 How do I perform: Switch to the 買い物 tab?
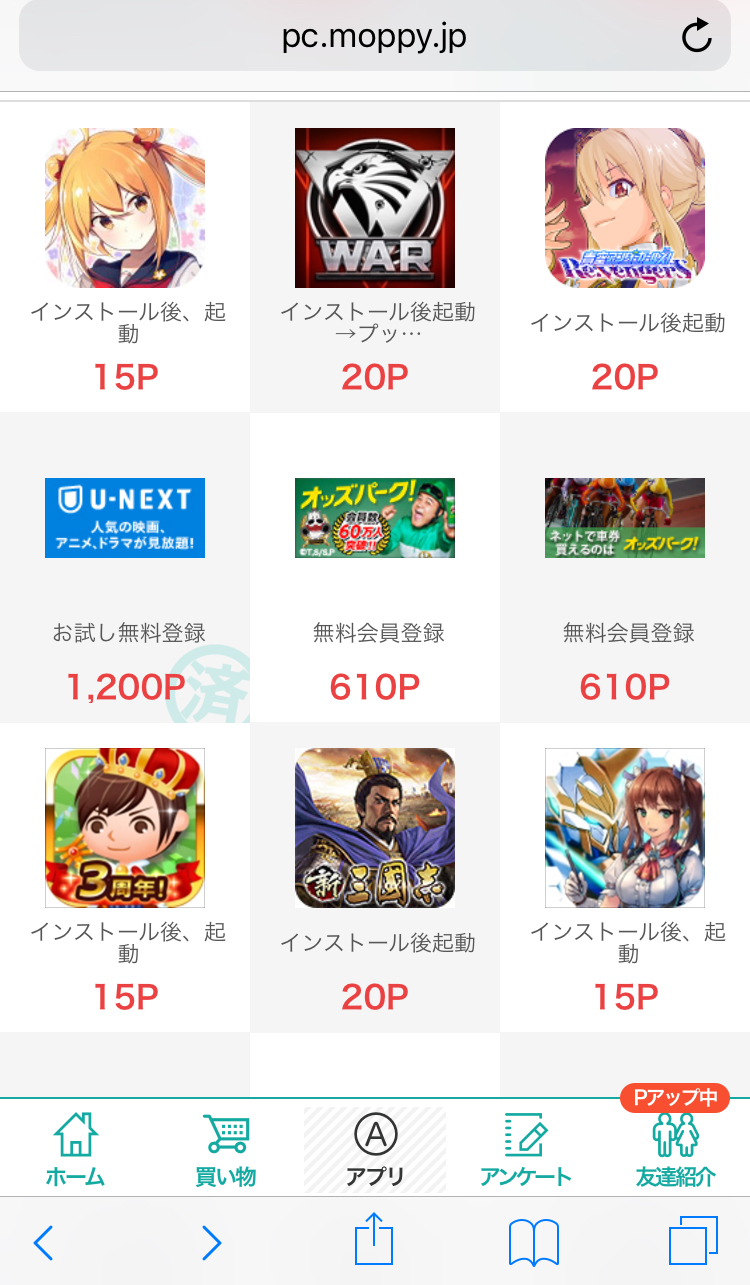point(225,1149)
